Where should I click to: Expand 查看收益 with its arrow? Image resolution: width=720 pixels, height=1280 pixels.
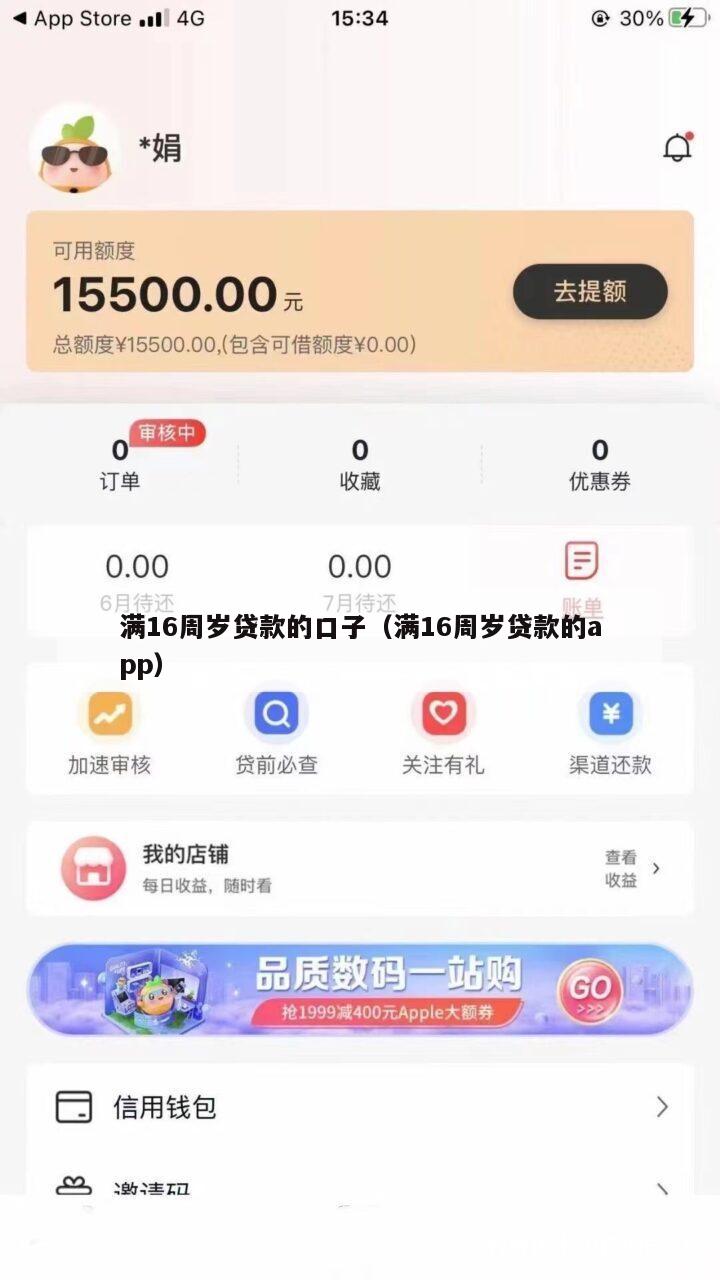(656, 869)
